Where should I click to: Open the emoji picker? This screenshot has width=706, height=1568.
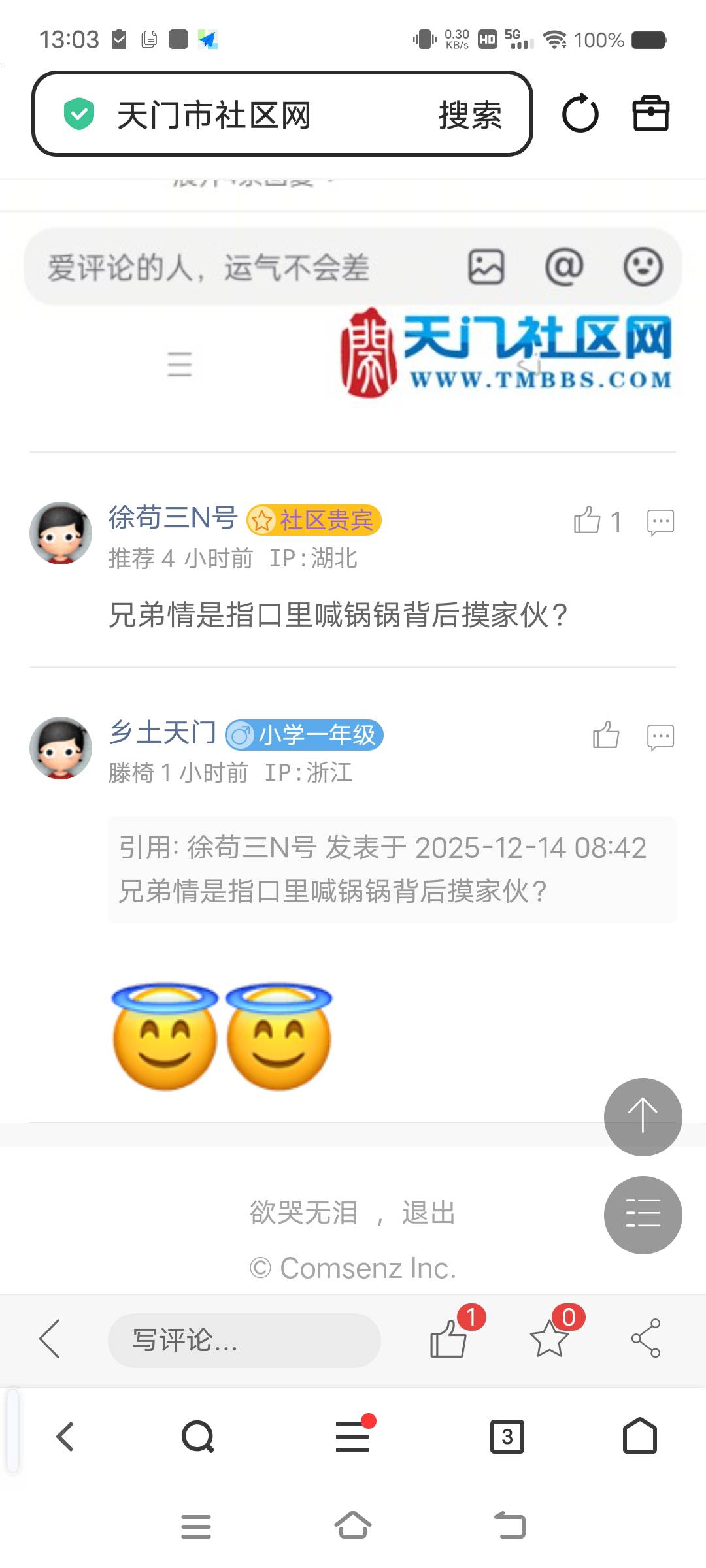(643, 267)
